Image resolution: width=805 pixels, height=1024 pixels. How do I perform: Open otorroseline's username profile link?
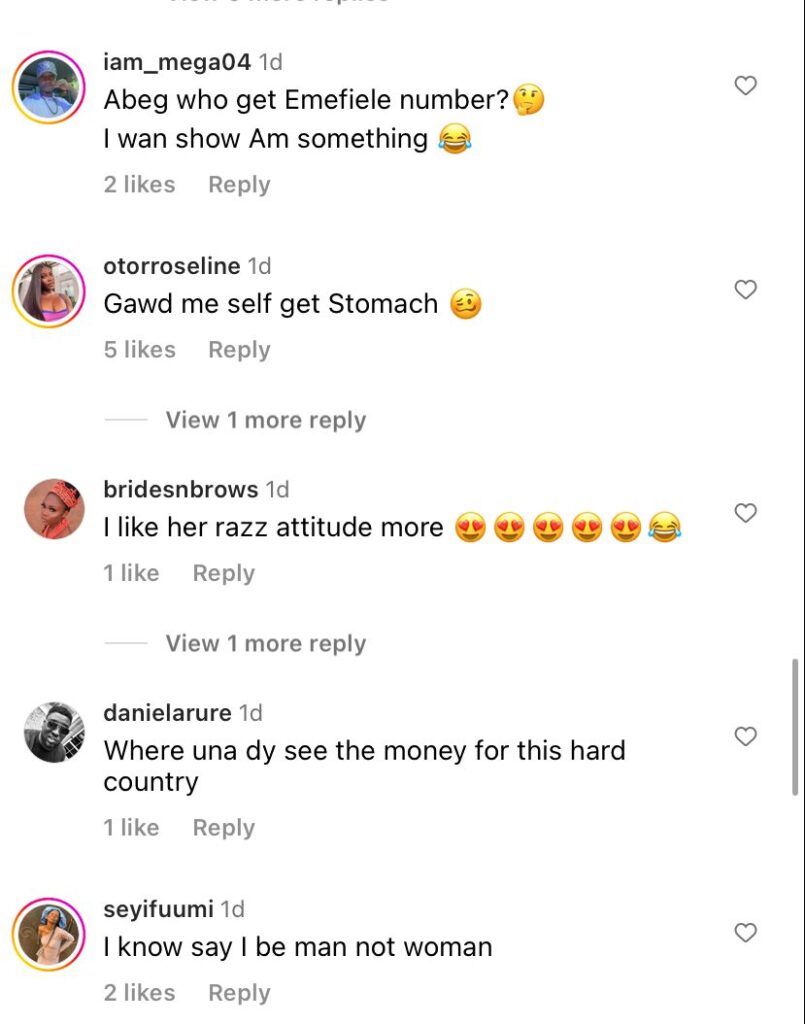pos(171,266)
